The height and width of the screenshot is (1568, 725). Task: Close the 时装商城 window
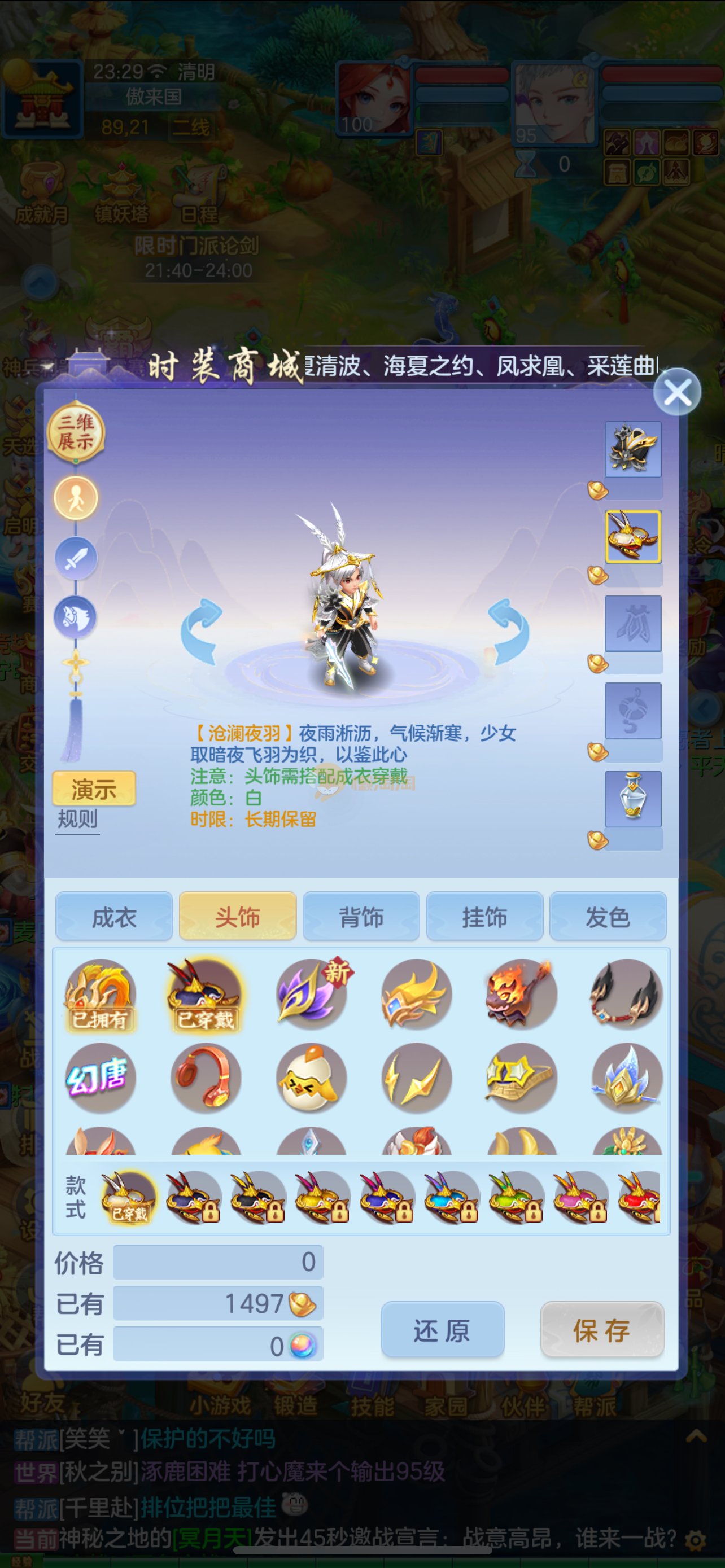677,392
